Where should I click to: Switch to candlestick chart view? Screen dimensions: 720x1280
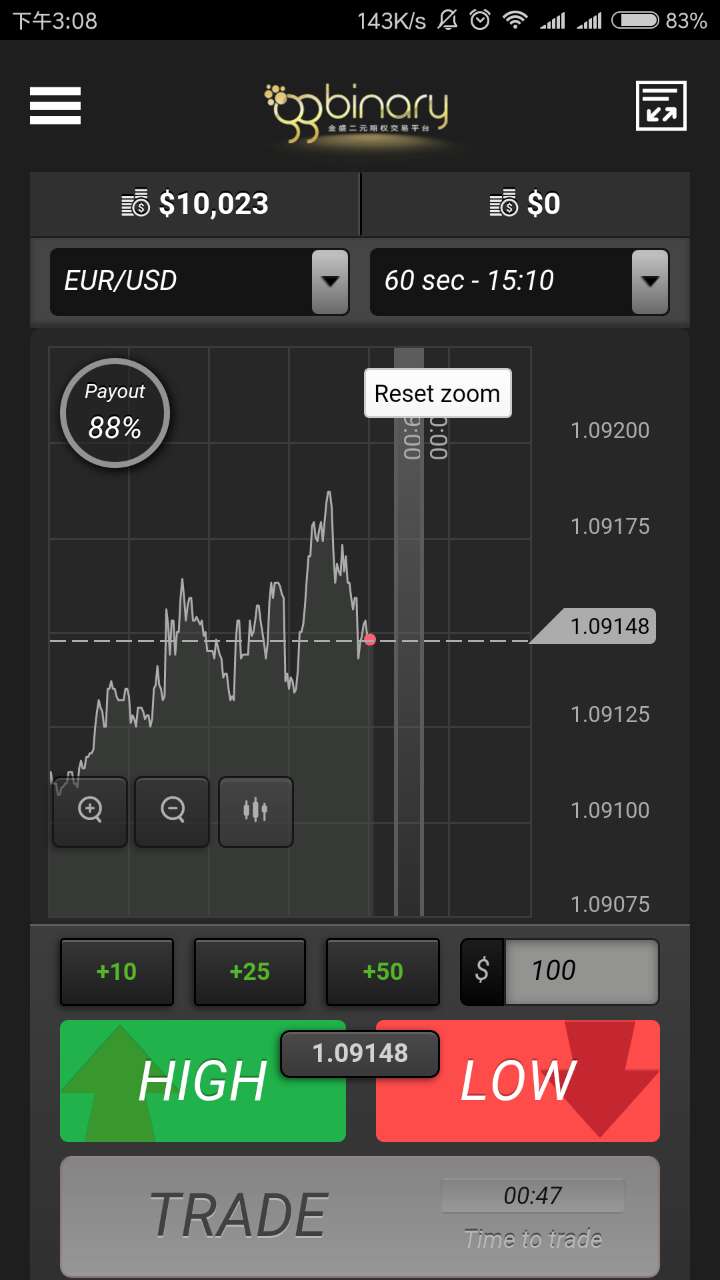coord(256,811)
